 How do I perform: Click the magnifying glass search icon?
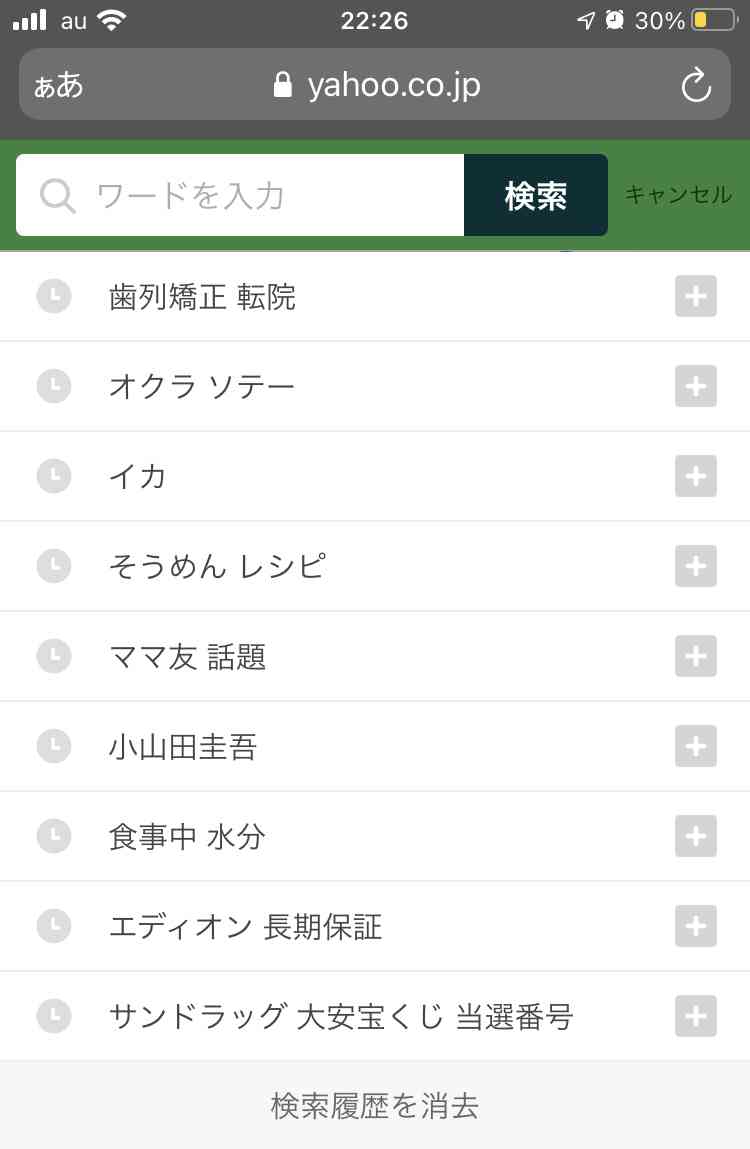pos(57,195)
